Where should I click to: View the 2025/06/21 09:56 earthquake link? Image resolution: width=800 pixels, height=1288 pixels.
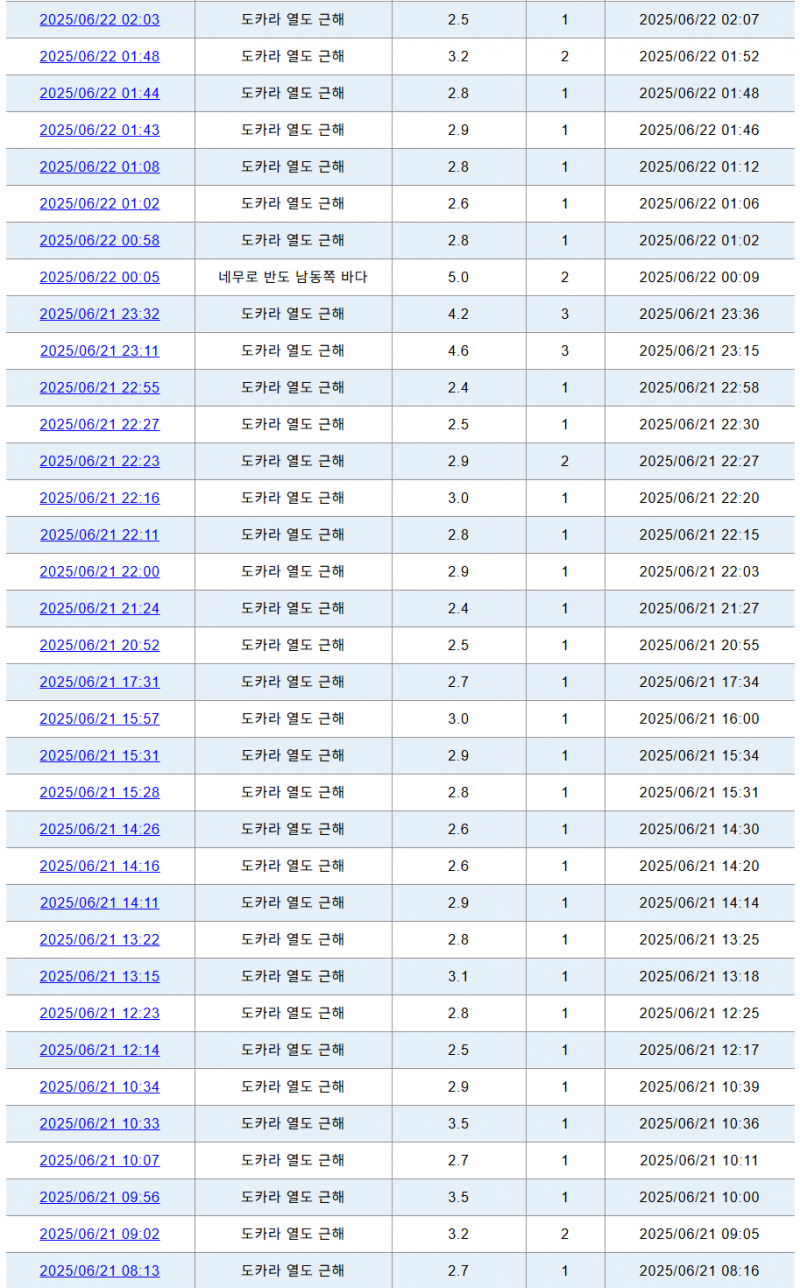click(99, 1197)
